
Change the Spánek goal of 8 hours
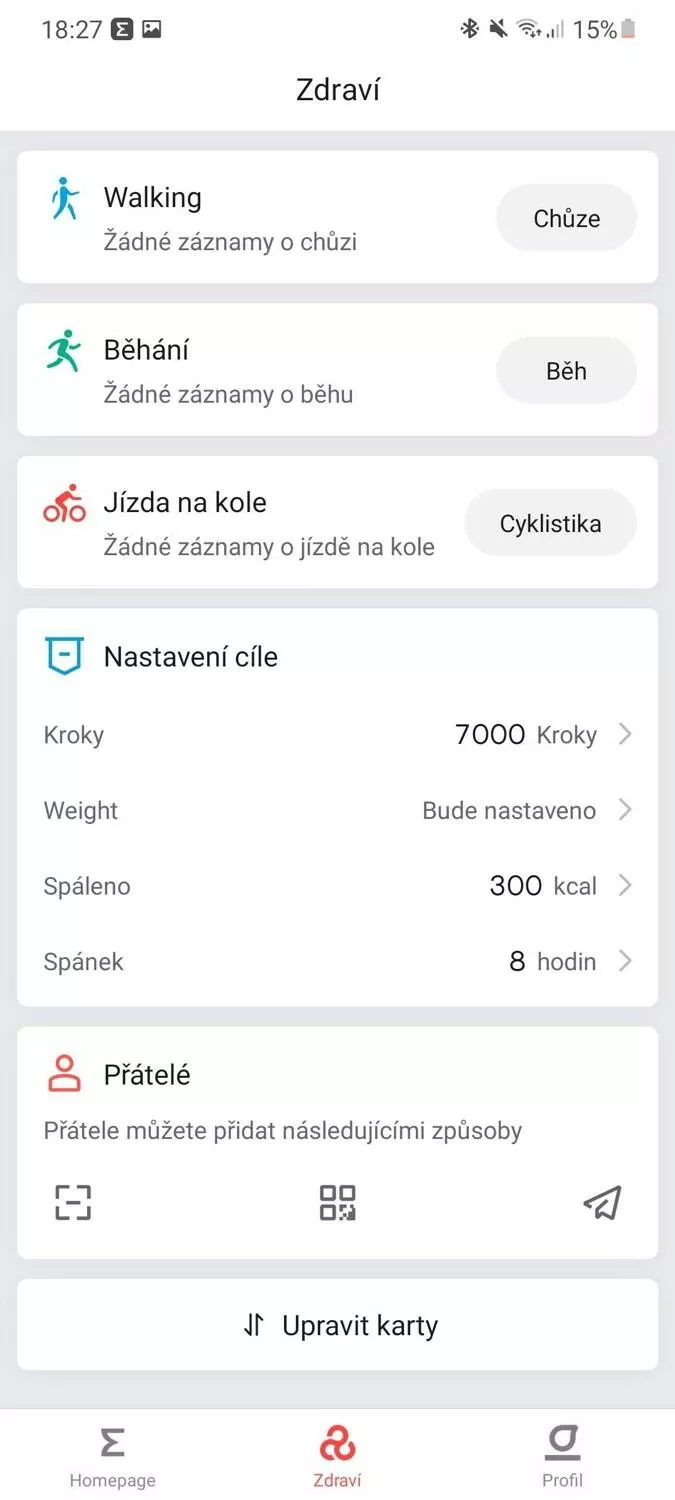[337, 962]
